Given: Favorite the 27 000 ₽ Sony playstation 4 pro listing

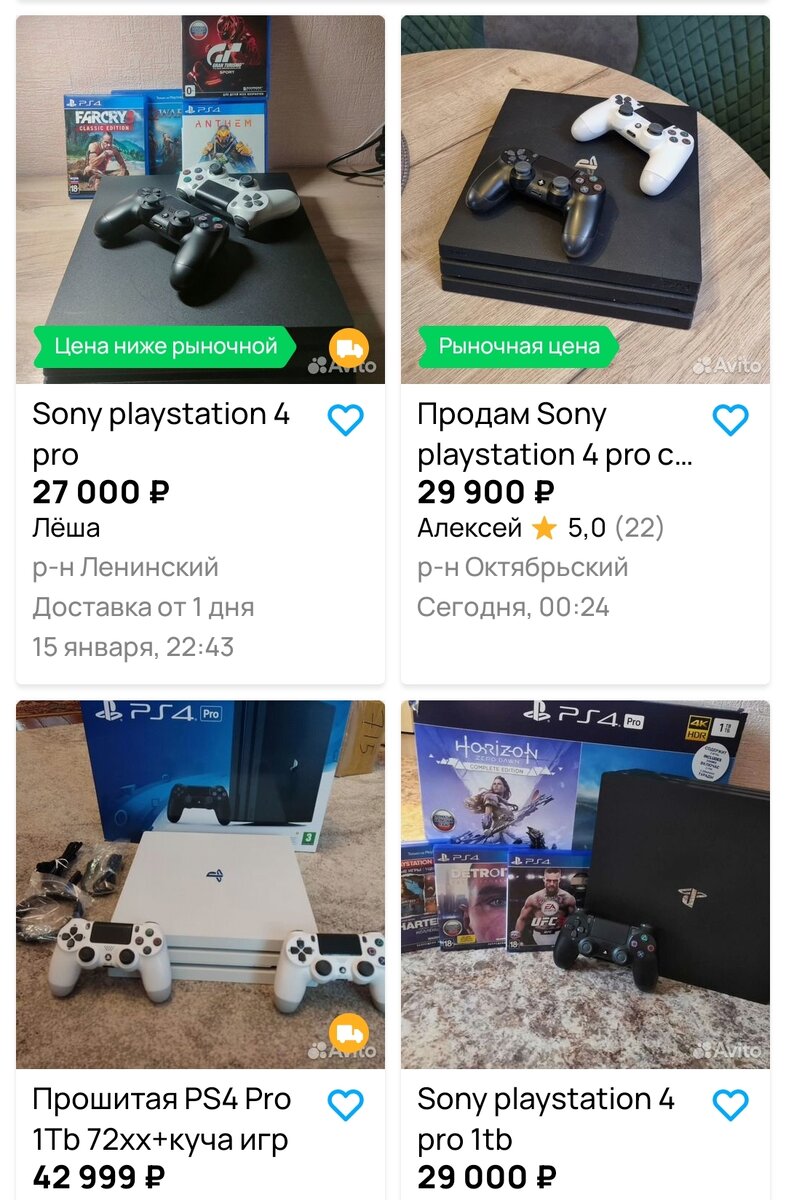Looking at the screenshot, I should point(346,420).
